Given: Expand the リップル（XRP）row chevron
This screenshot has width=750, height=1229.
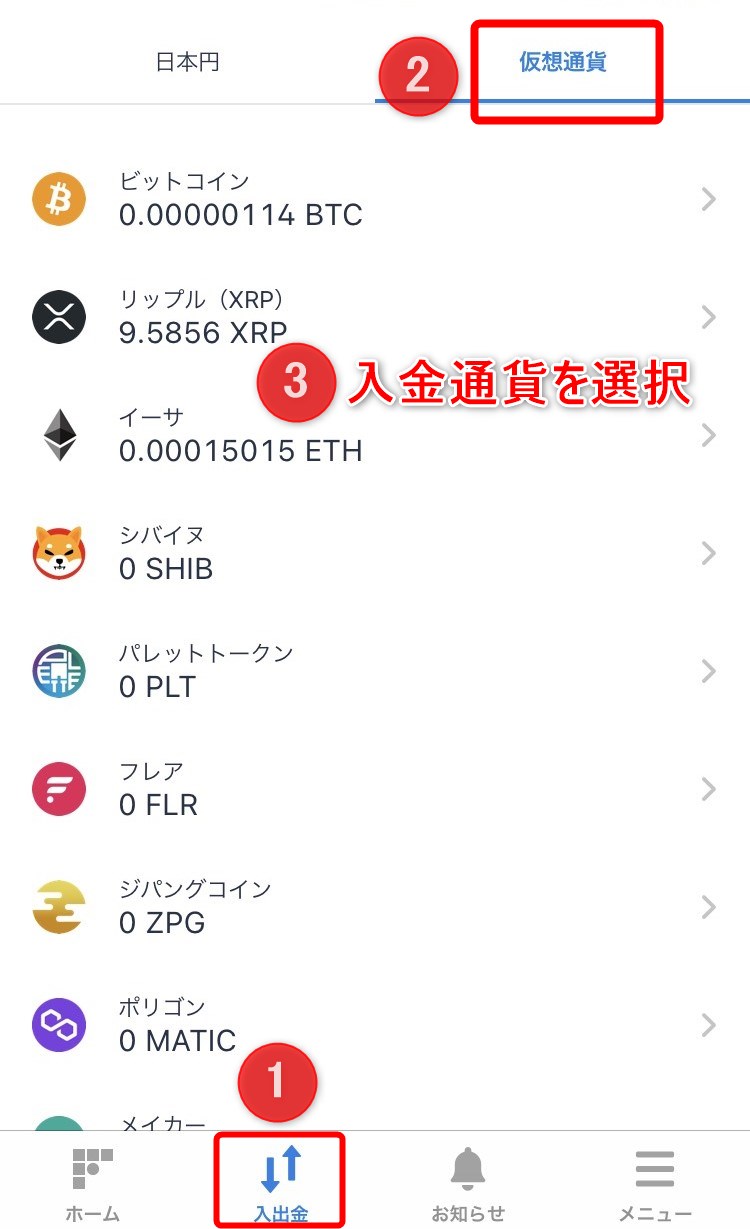Looking at the screenshot, I should (x=709, y=317).
